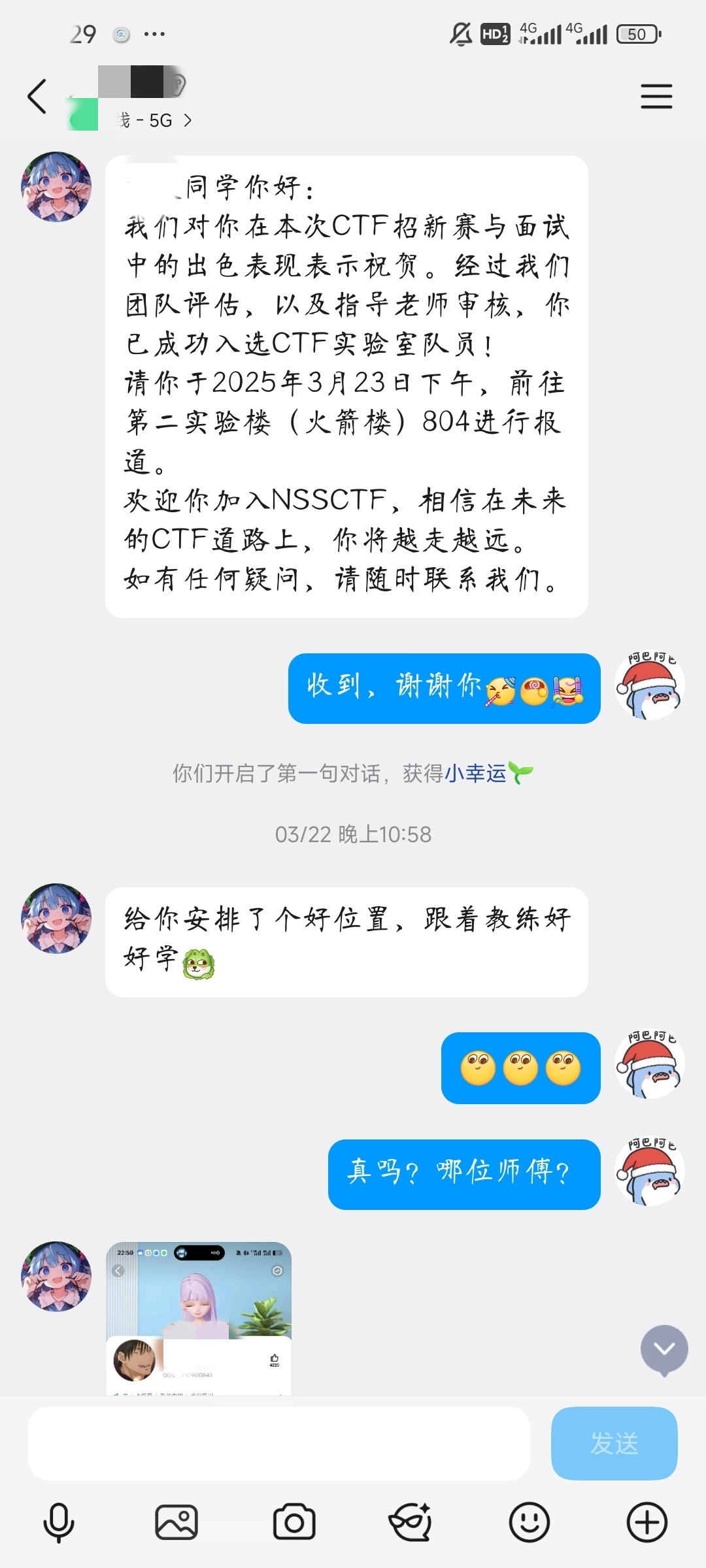Expand the plus more-options menu
This screenshot has height=1568, width=706.
coord(647,1522)
